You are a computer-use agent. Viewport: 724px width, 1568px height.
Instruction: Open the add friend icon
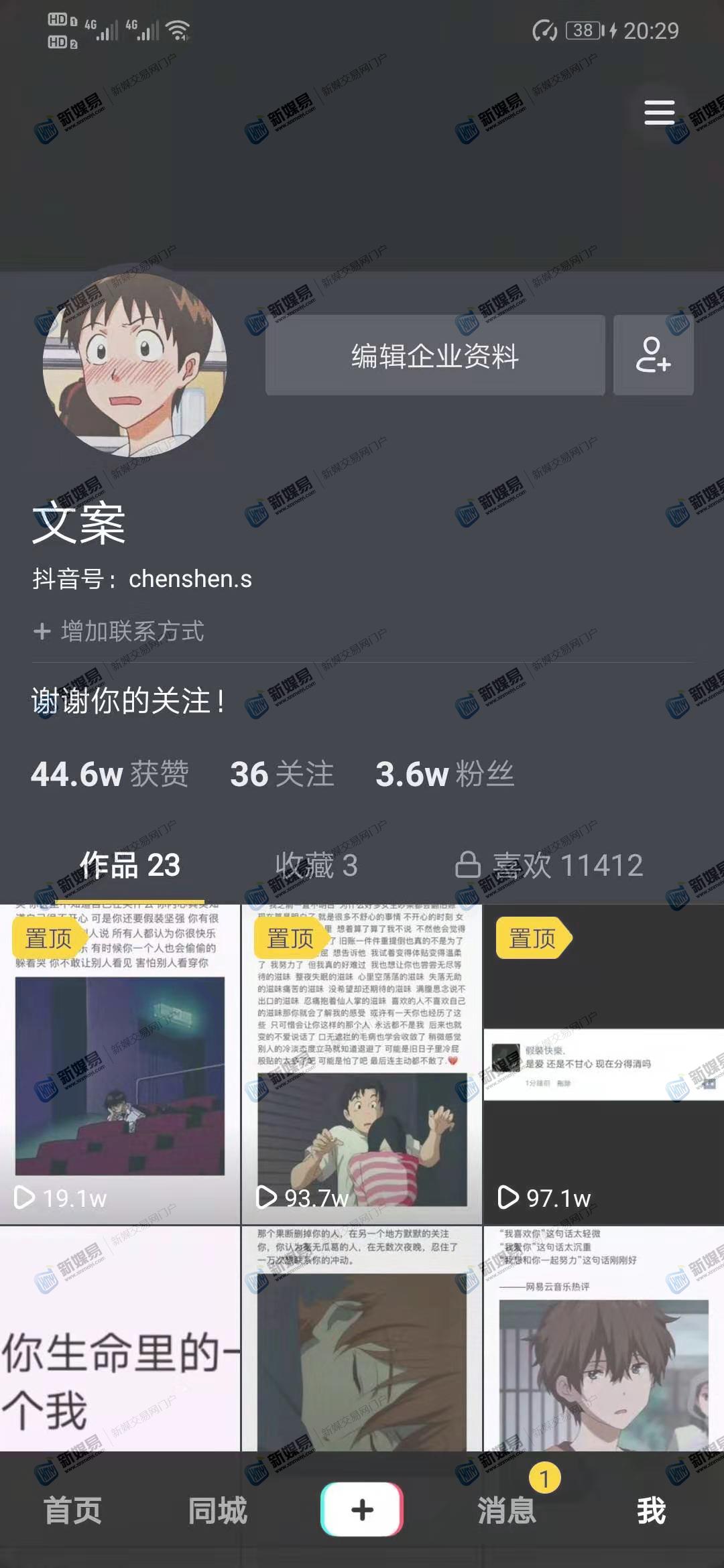point(654,355)
